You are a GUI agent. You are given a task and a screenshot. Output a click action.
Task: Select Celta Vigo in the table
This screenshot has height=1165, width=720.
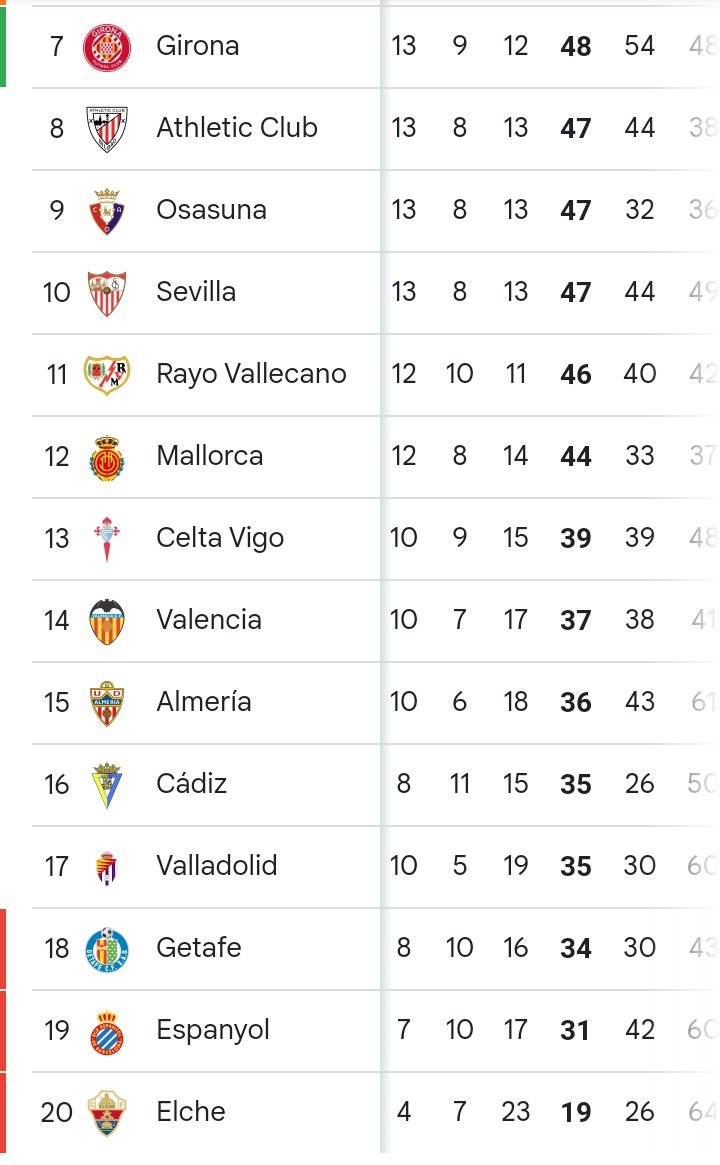[360, 539]
